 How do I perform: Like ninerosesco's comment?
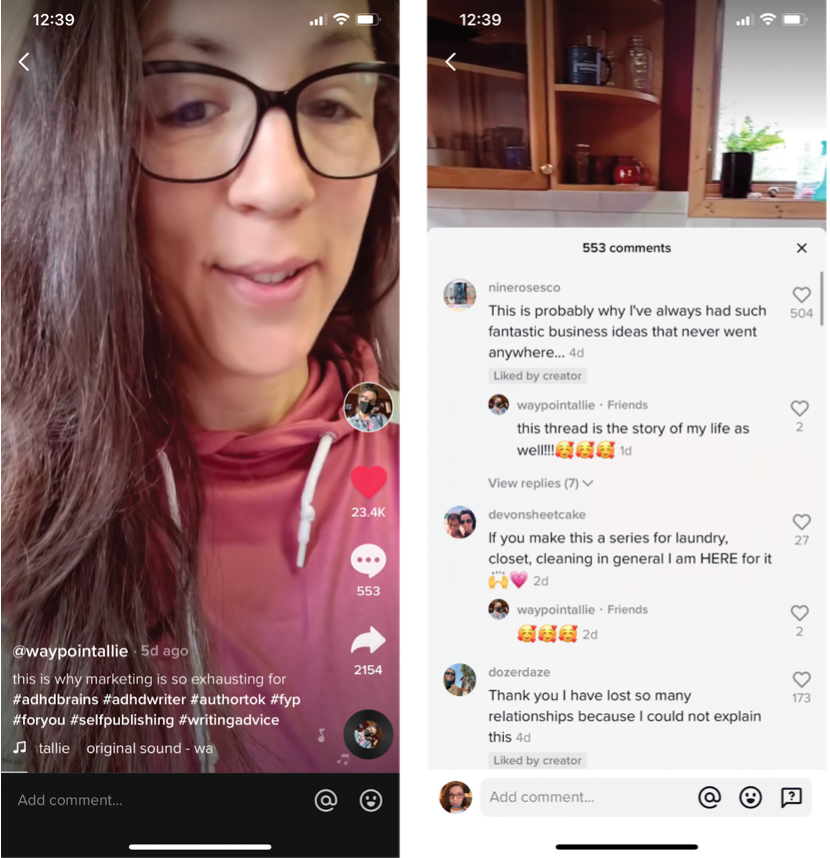(801, 295)
